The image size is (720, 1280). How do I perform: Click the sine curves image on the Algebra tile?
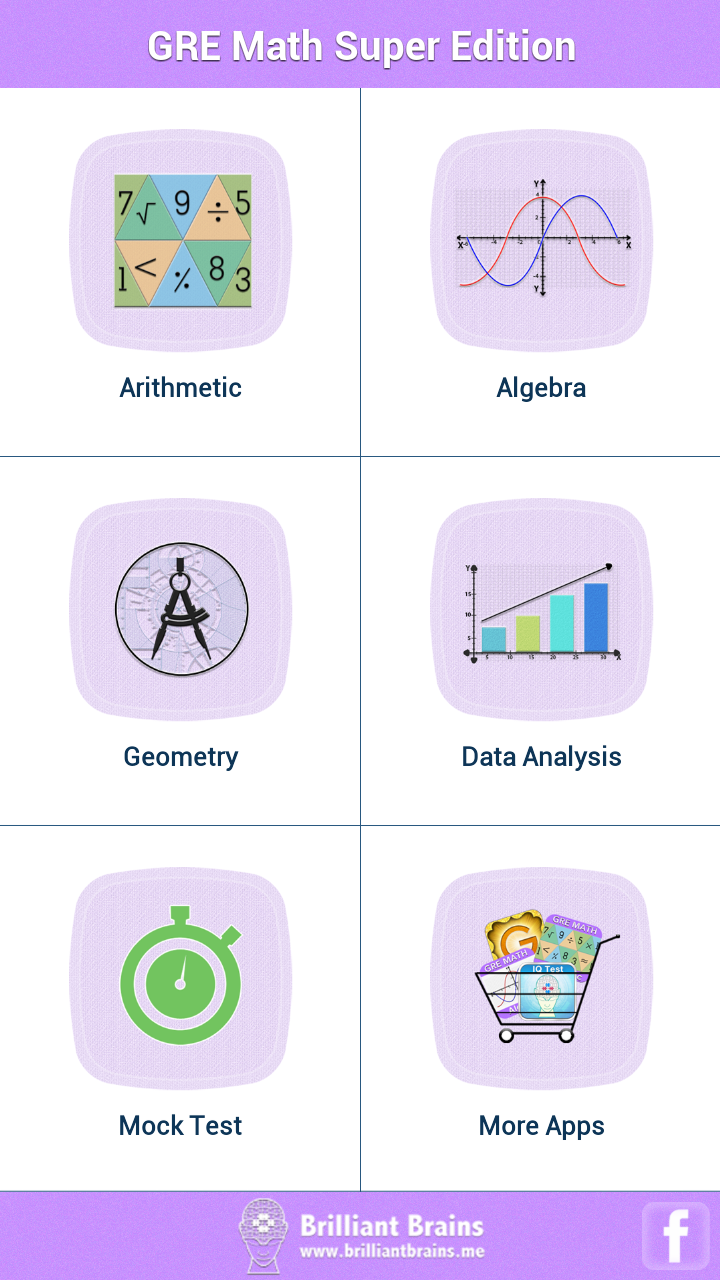click(x=540, y=238)
